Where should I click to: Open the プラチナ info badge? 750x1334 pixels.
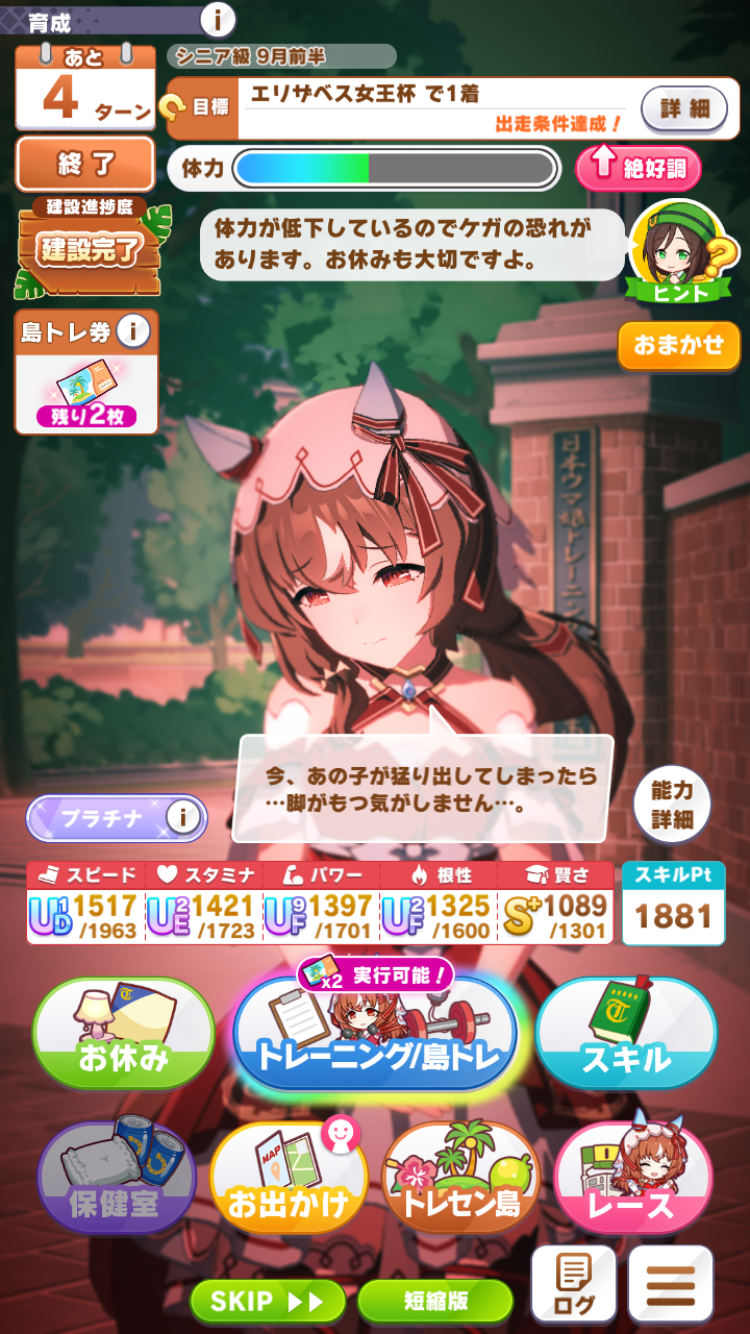pos(182,818)
